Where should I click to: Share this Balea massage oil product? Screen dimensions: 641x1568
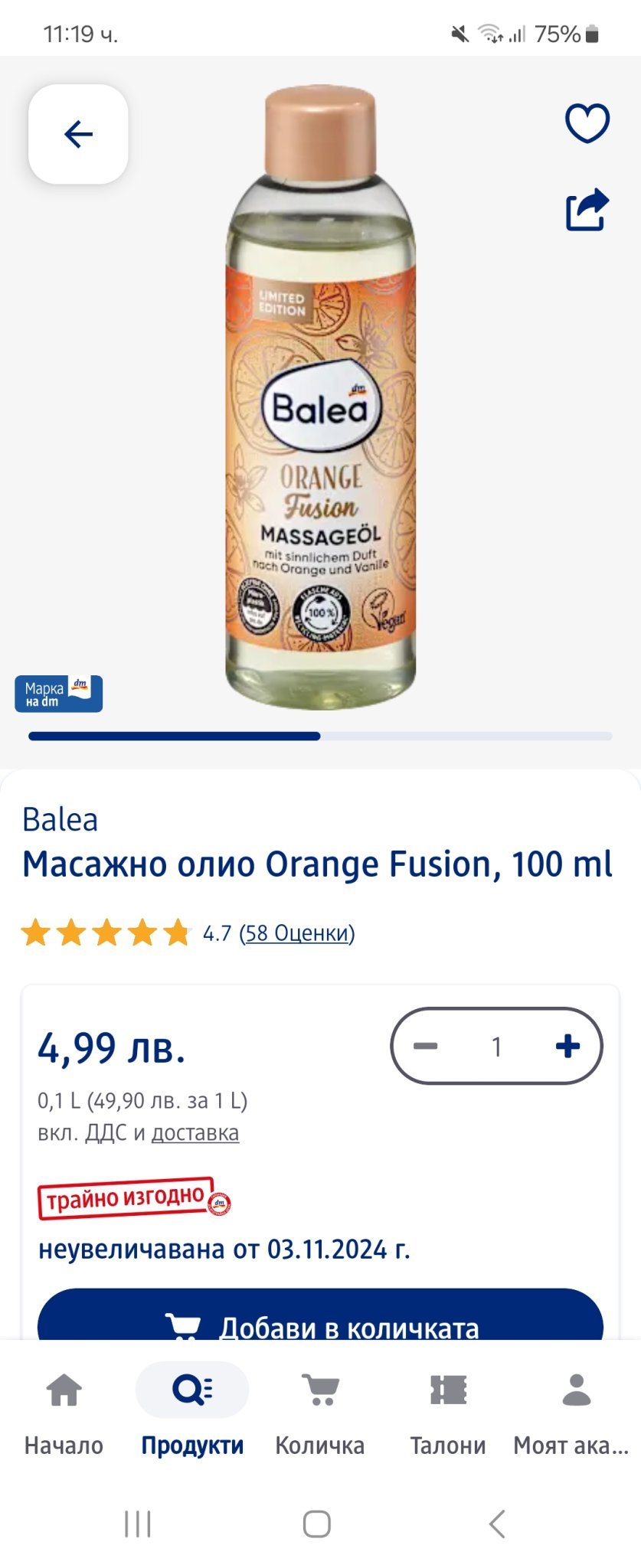coord(587,209)
